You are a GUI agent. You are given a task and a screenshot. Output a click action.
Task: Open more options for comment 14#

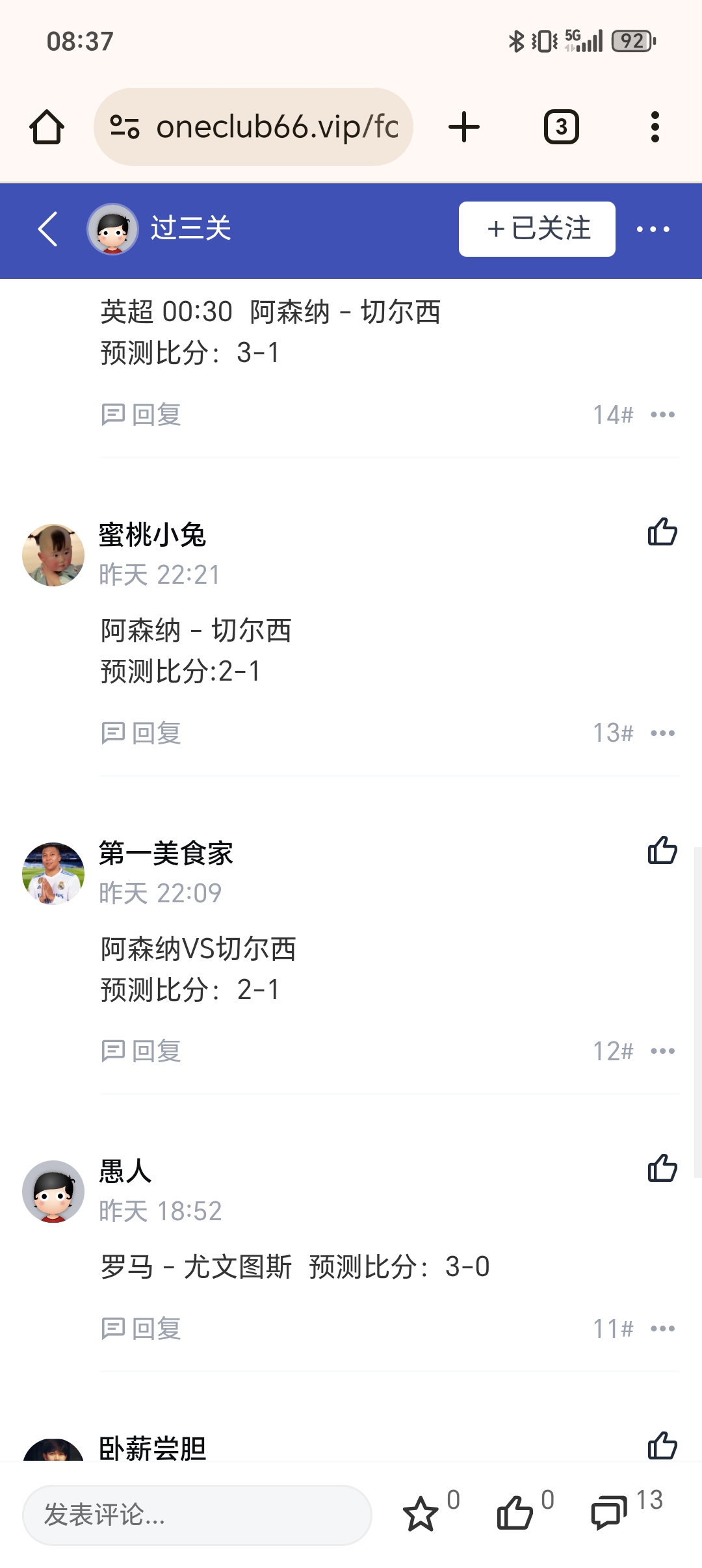coord(662,415)
